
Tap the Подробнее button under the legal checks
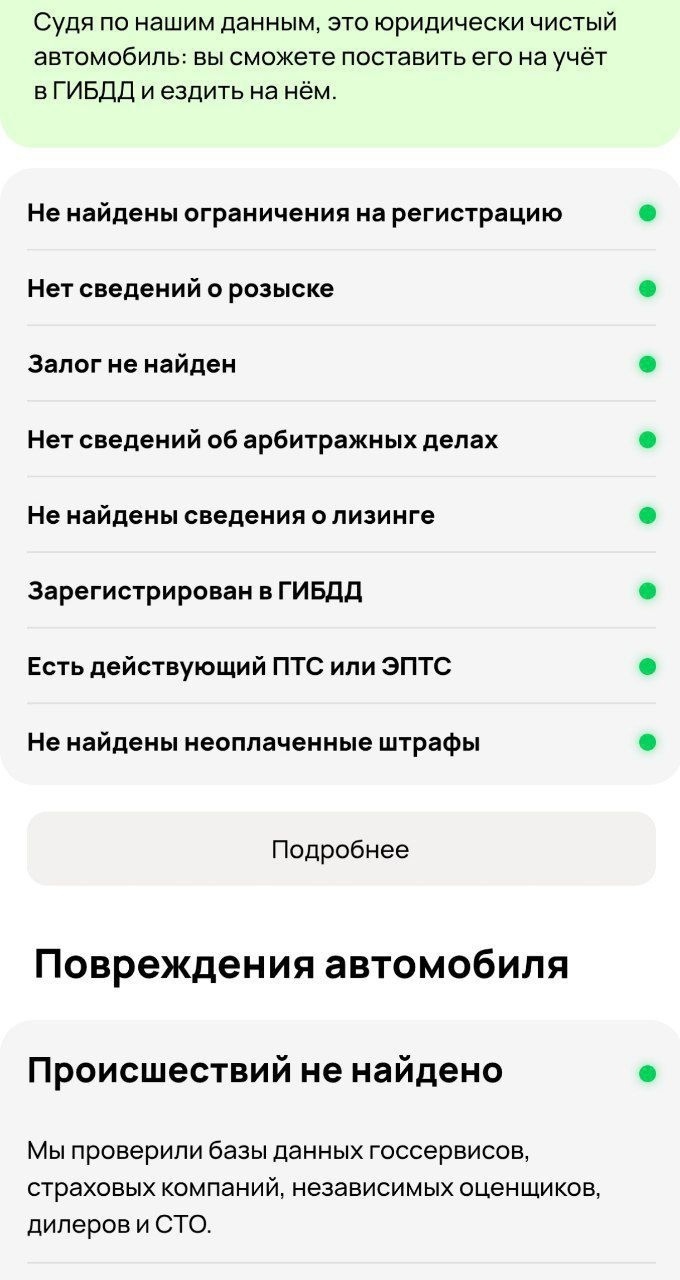click(340, 849)
